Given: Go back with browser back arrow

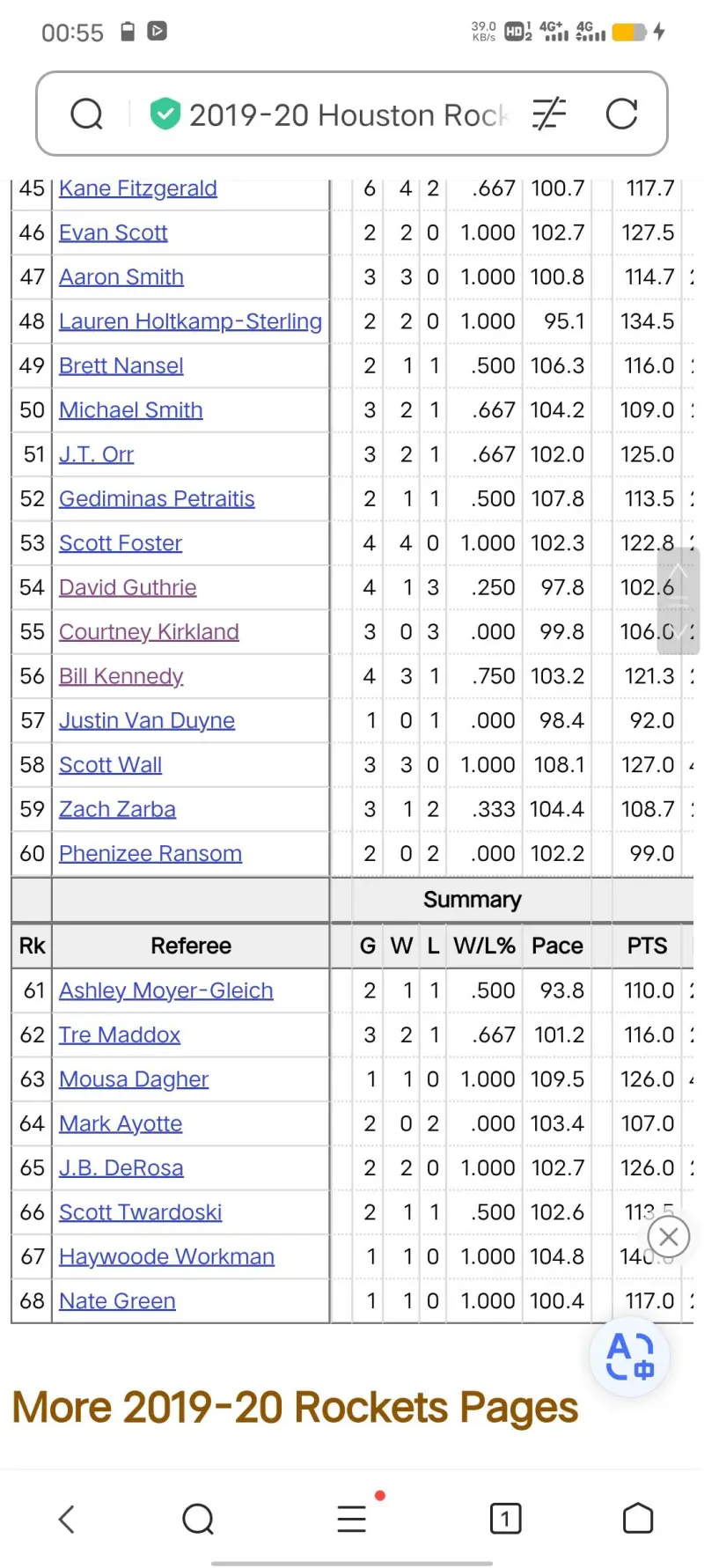Looking at the screenshot, I should pyautogui.click(x=67, y=1519).
